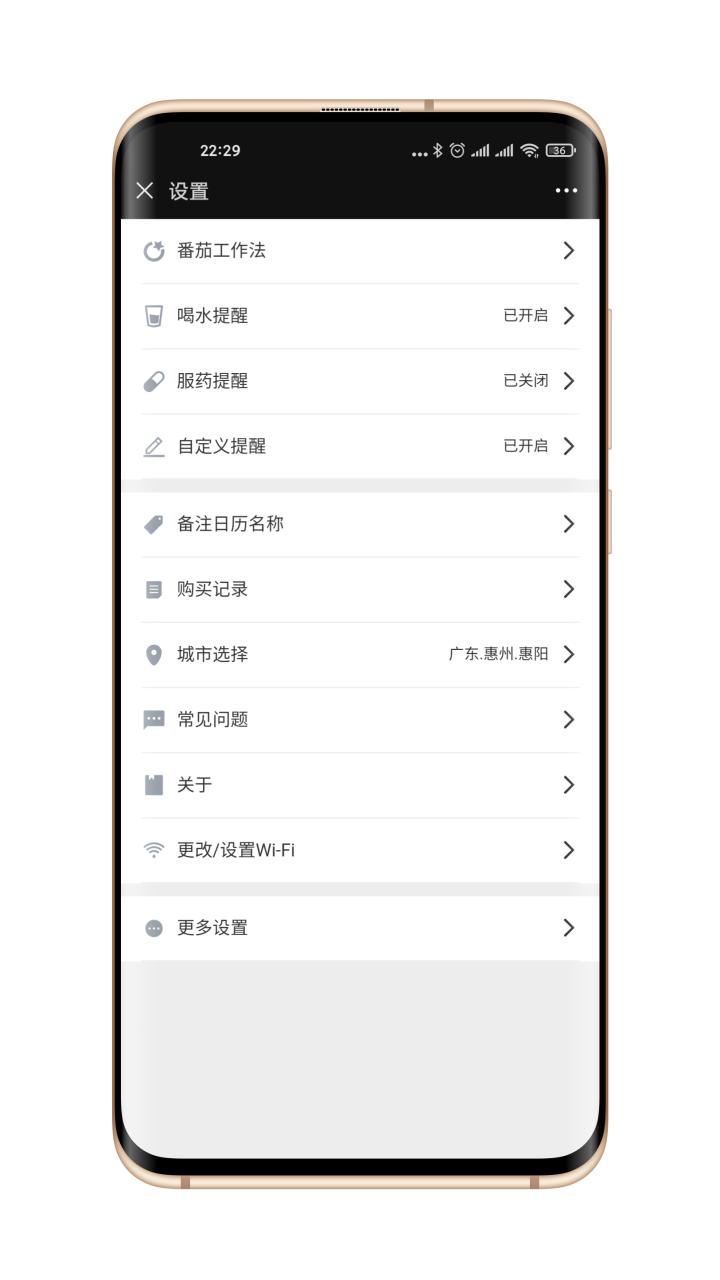Open 常见问题
Screen dimensions: 720x1280
[x=360, y=719]
